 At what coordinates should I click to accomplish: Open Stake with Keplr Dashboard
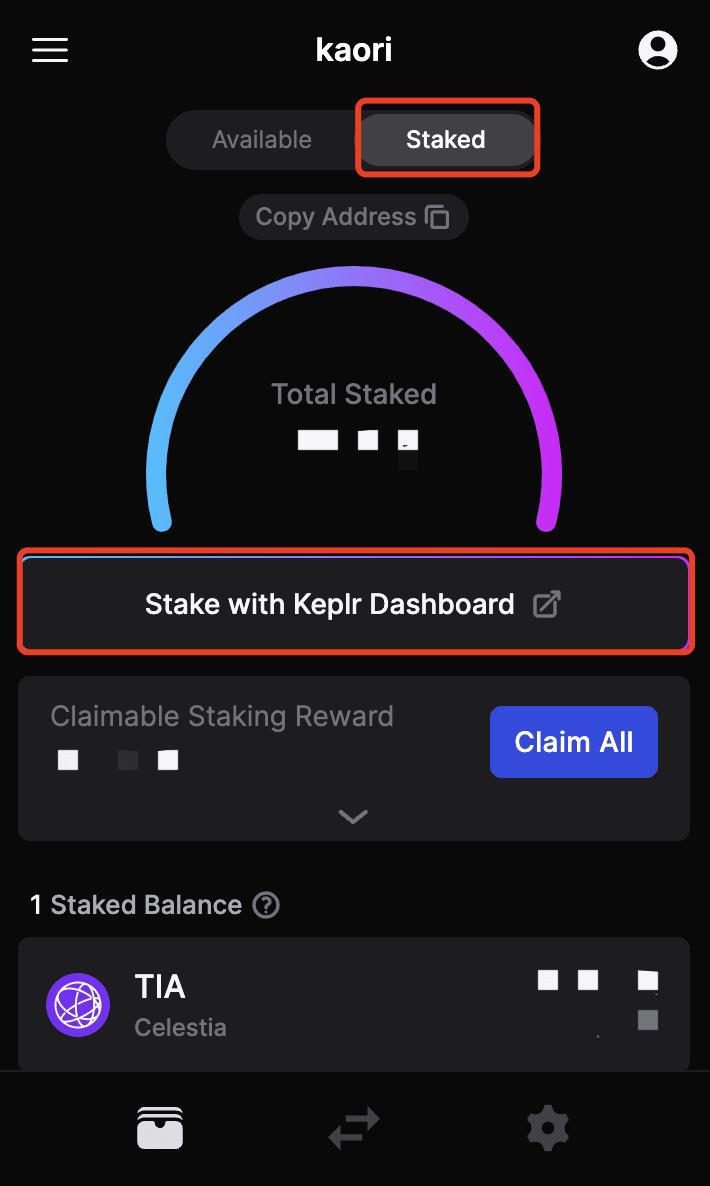click(x=354, y=604)
